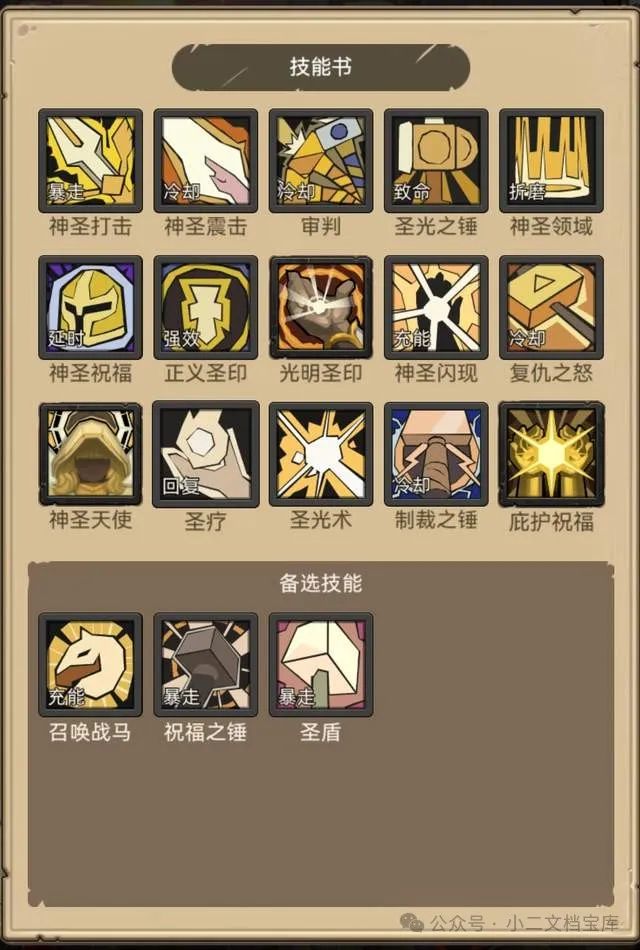
Task: Open the 神圣震击 skill
Action: pos(205,161)
